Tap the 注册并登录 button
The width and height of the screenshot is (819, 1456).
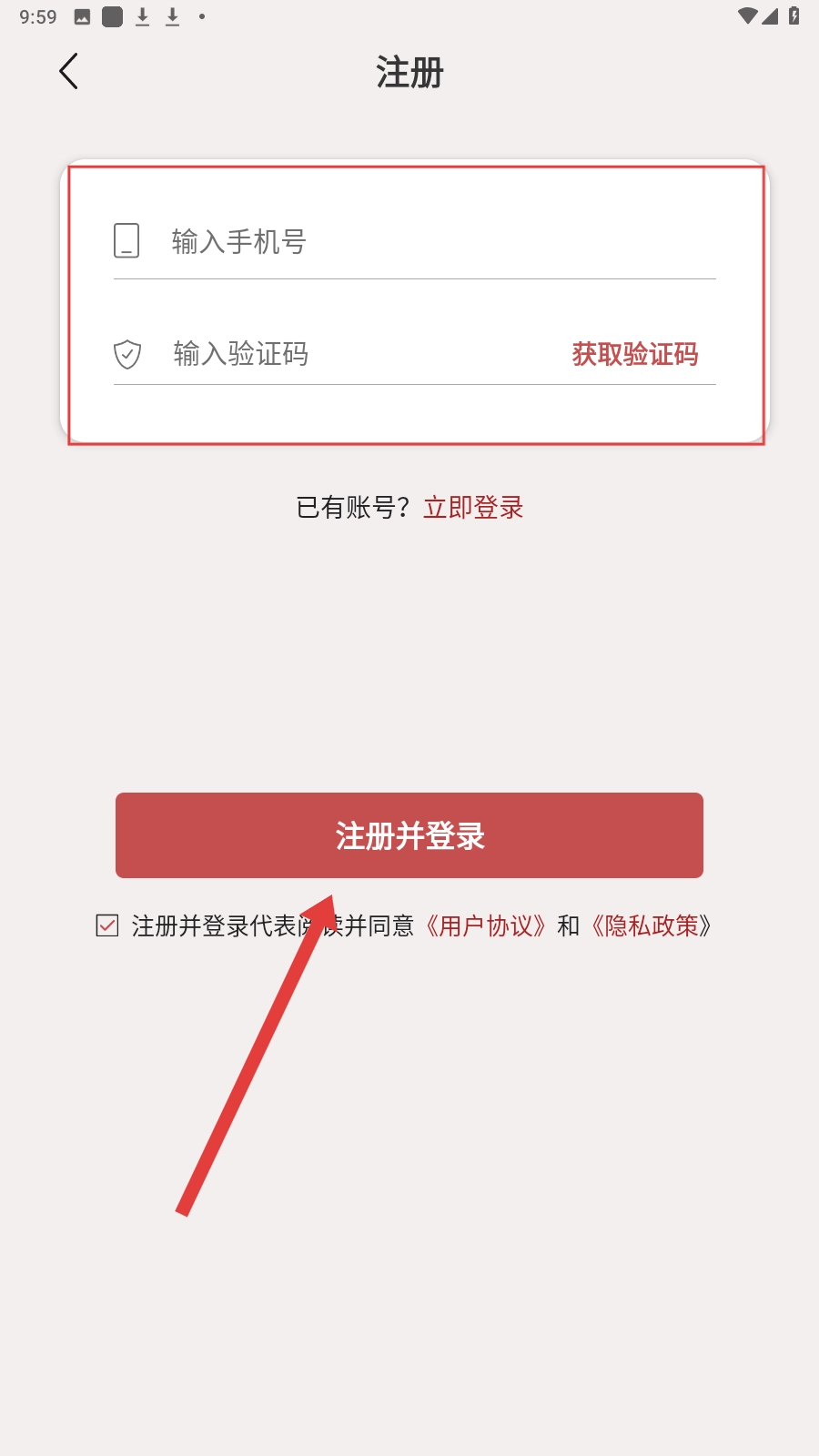(409, 835)
